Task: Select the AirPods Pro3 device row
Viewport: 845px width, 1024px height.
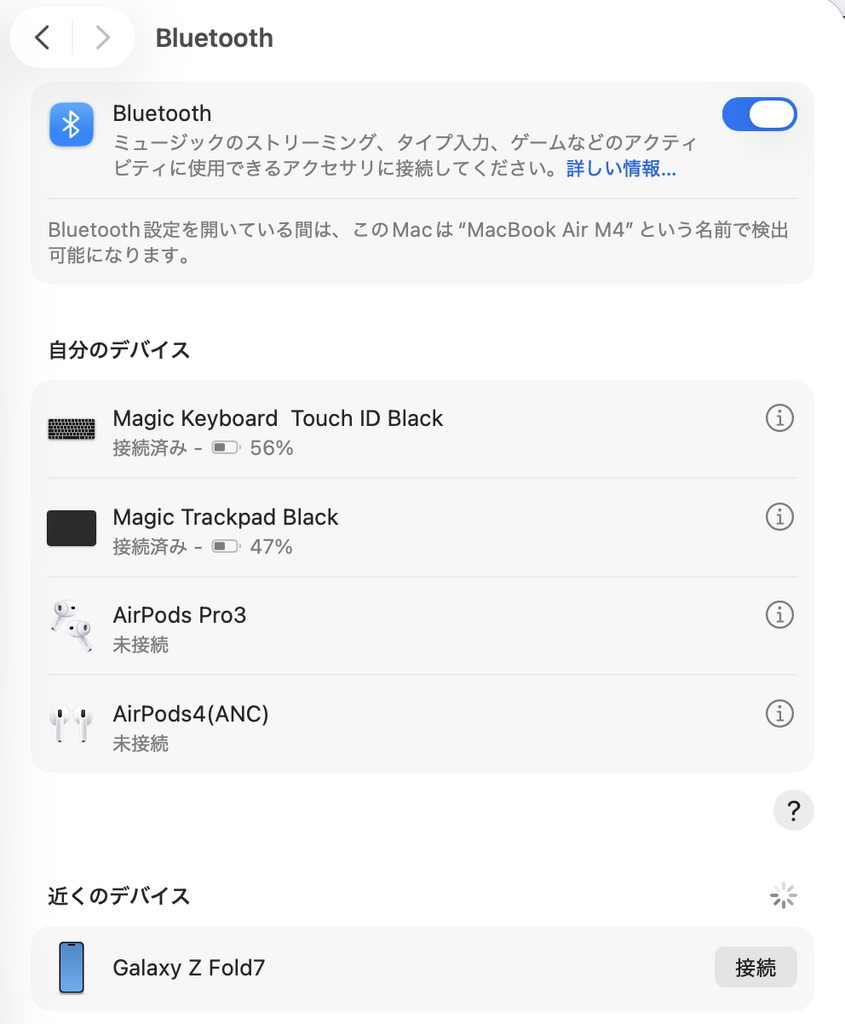Action: click(x=400, y=626)
